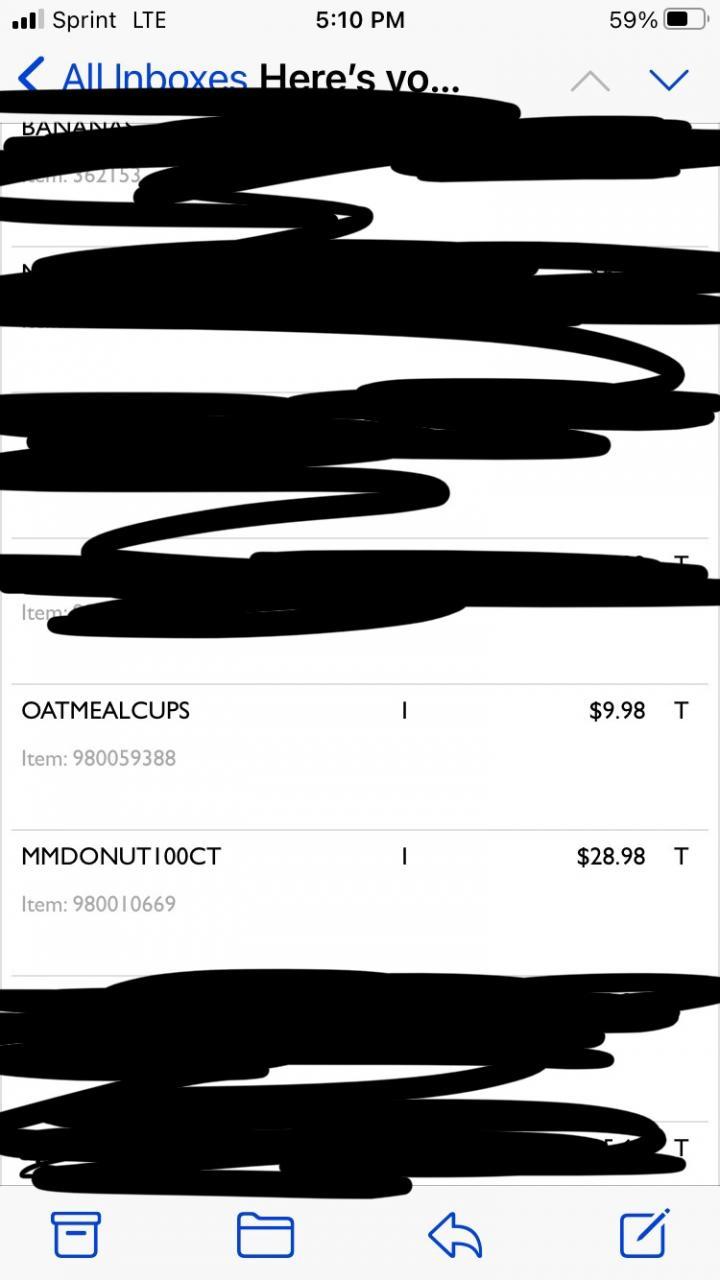
Task: Jump to next message with down arrow
Action: (x=668, y=79)
